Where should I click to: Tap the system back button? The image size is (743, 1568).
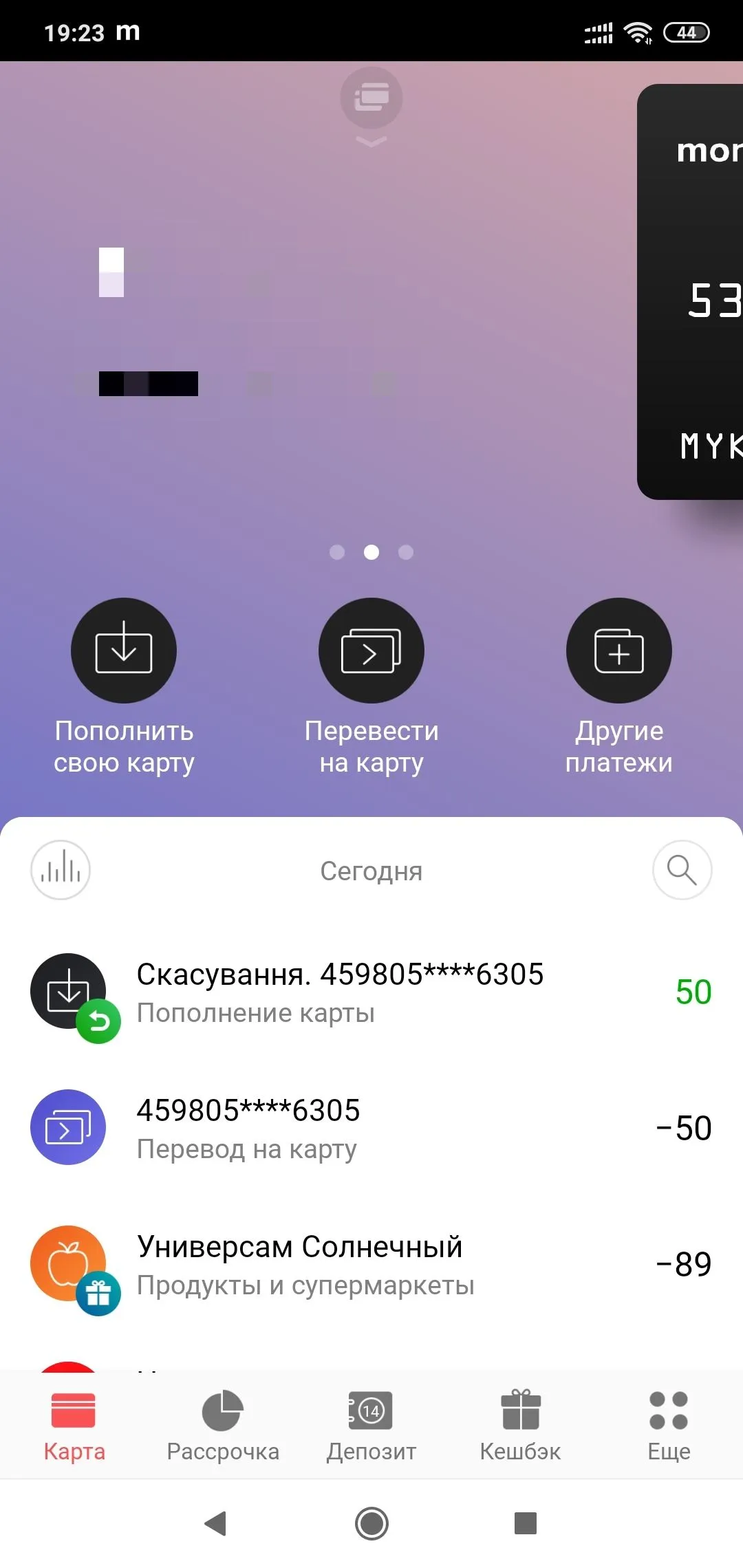[216, 1523]
